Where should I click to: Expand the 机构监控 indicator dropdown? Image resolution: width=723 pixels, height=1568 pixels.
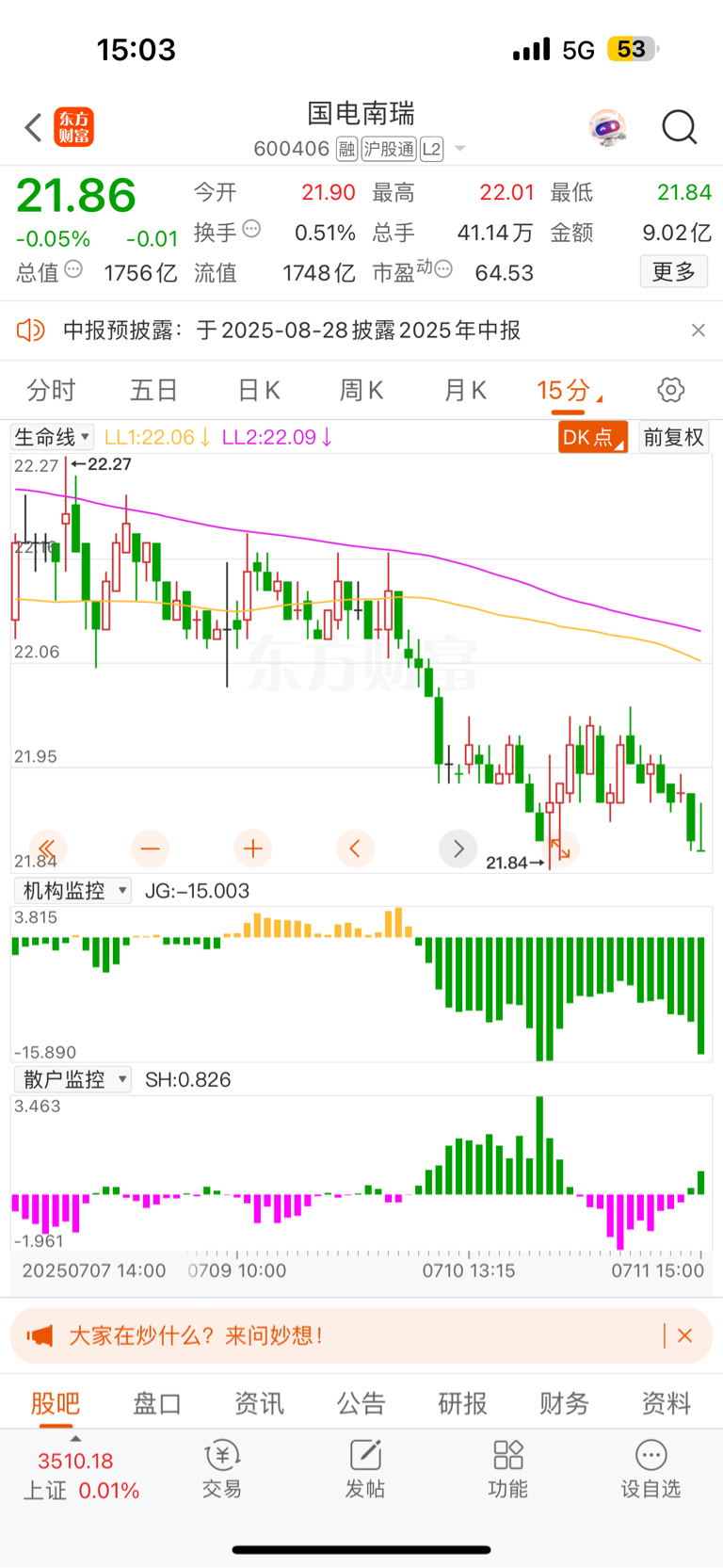point(72,891)
